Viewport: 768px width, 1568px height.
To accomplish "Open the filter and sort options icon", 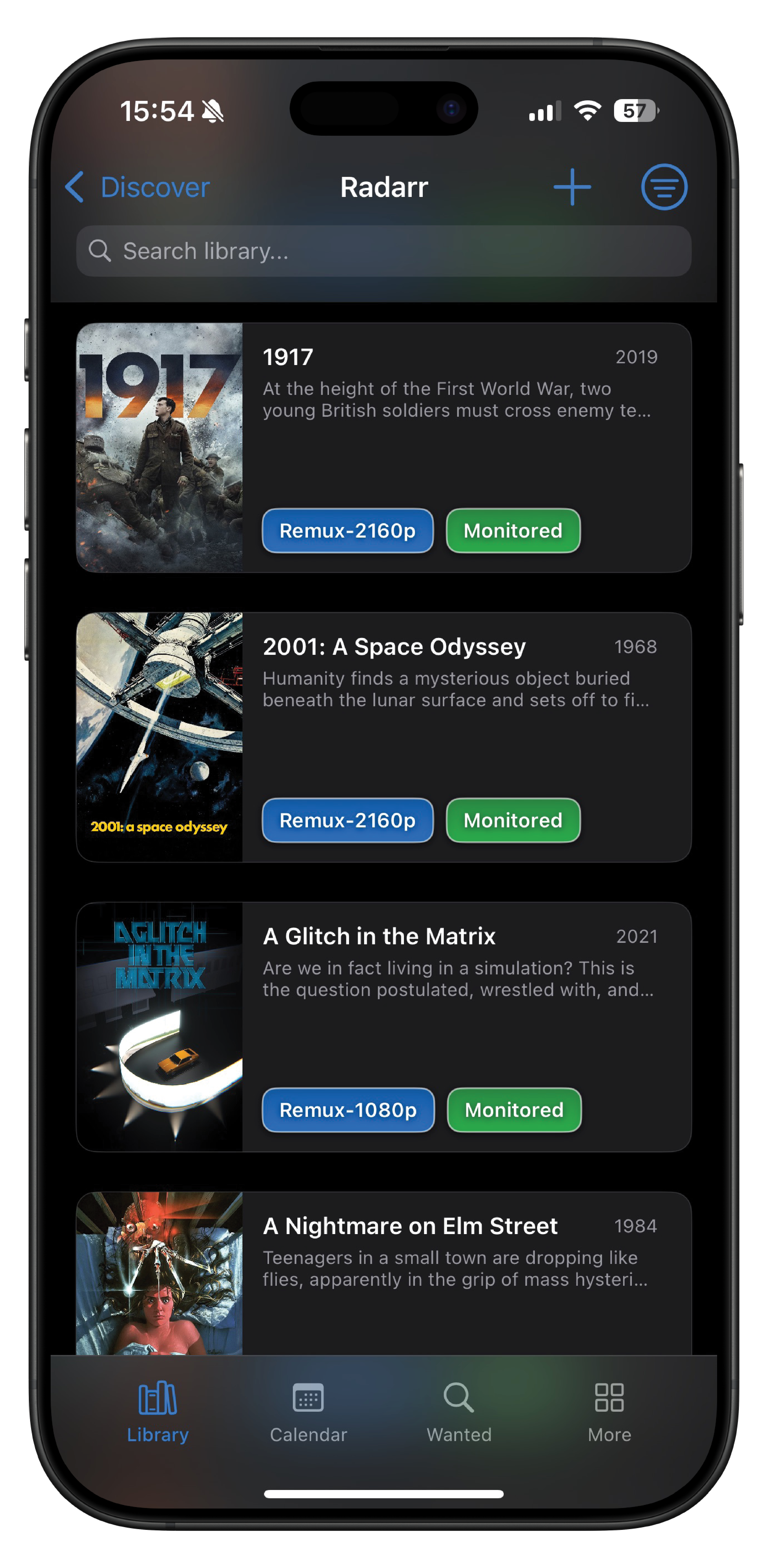I will pos(664,187).
